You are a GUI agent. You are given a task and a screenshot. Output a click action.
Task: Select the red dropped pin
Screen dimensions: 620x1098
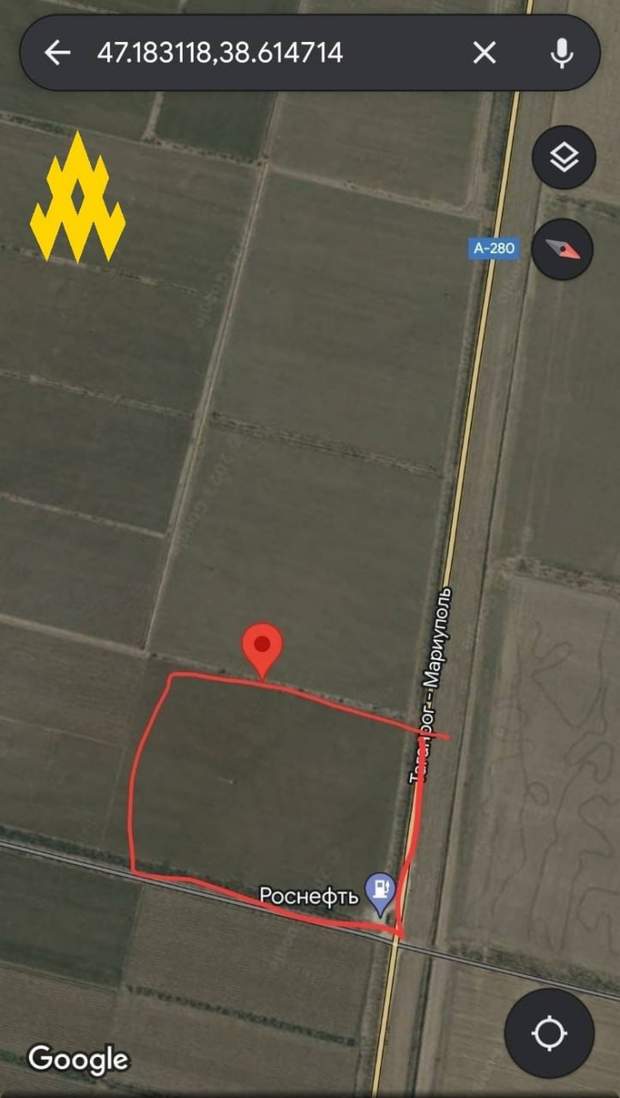click(x=263, y=647)
